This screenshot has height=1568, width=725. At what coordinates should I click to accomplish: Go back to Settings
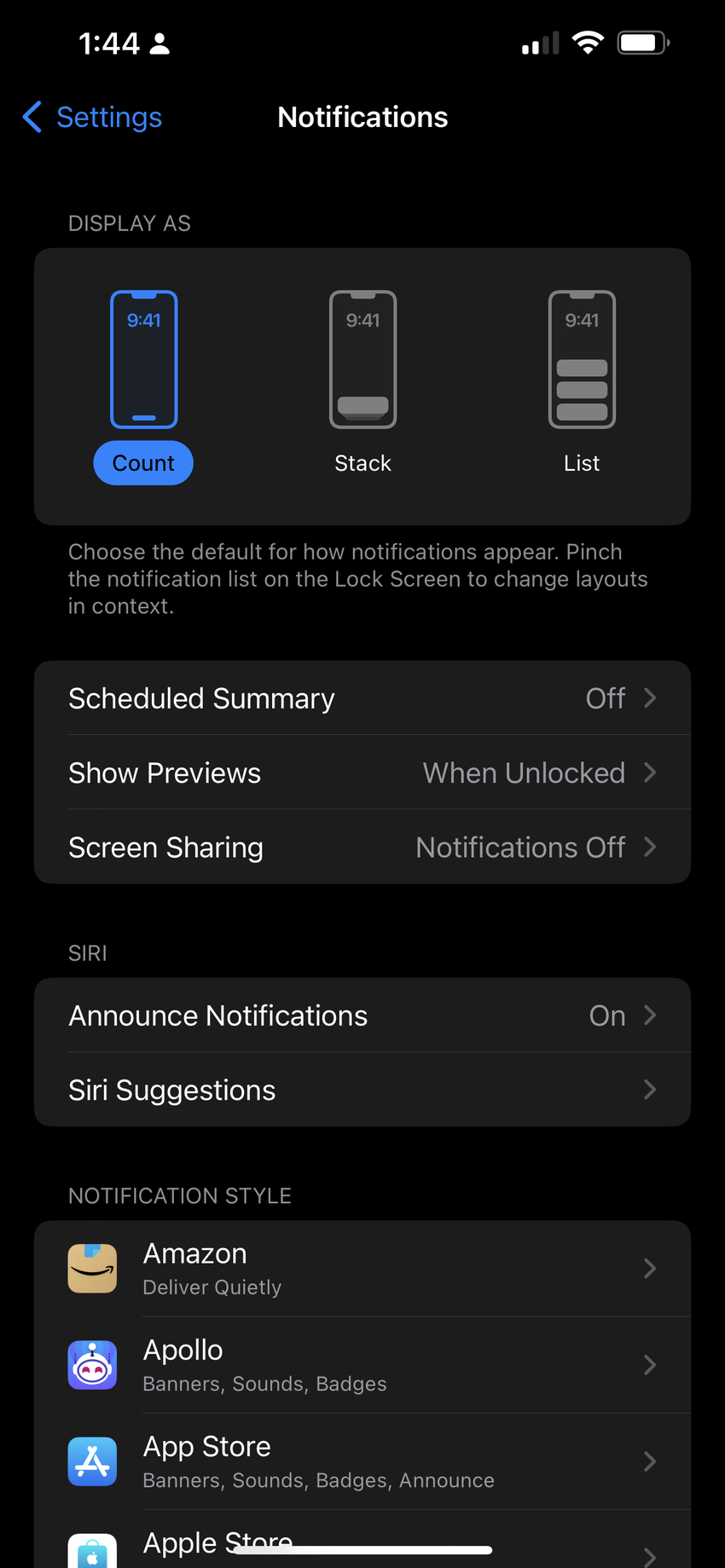(92, 118)
